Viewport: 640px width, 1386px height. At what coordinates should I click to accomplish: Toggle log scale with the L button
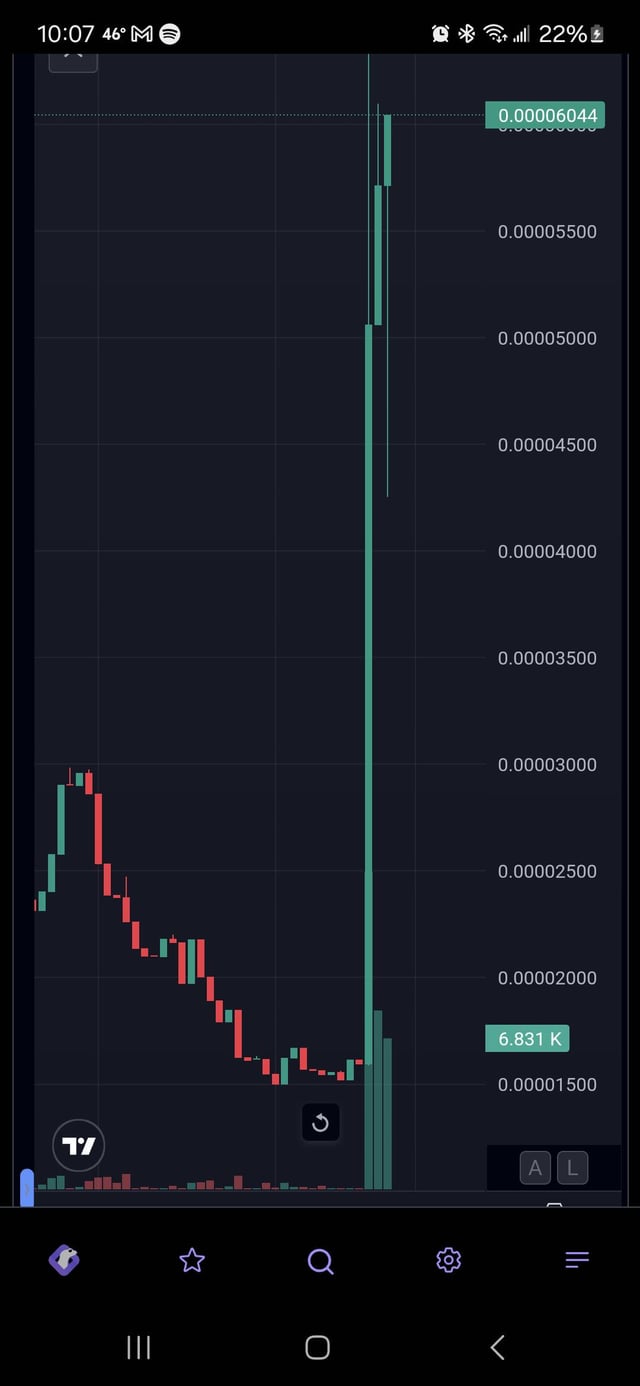pos(573,1167)
